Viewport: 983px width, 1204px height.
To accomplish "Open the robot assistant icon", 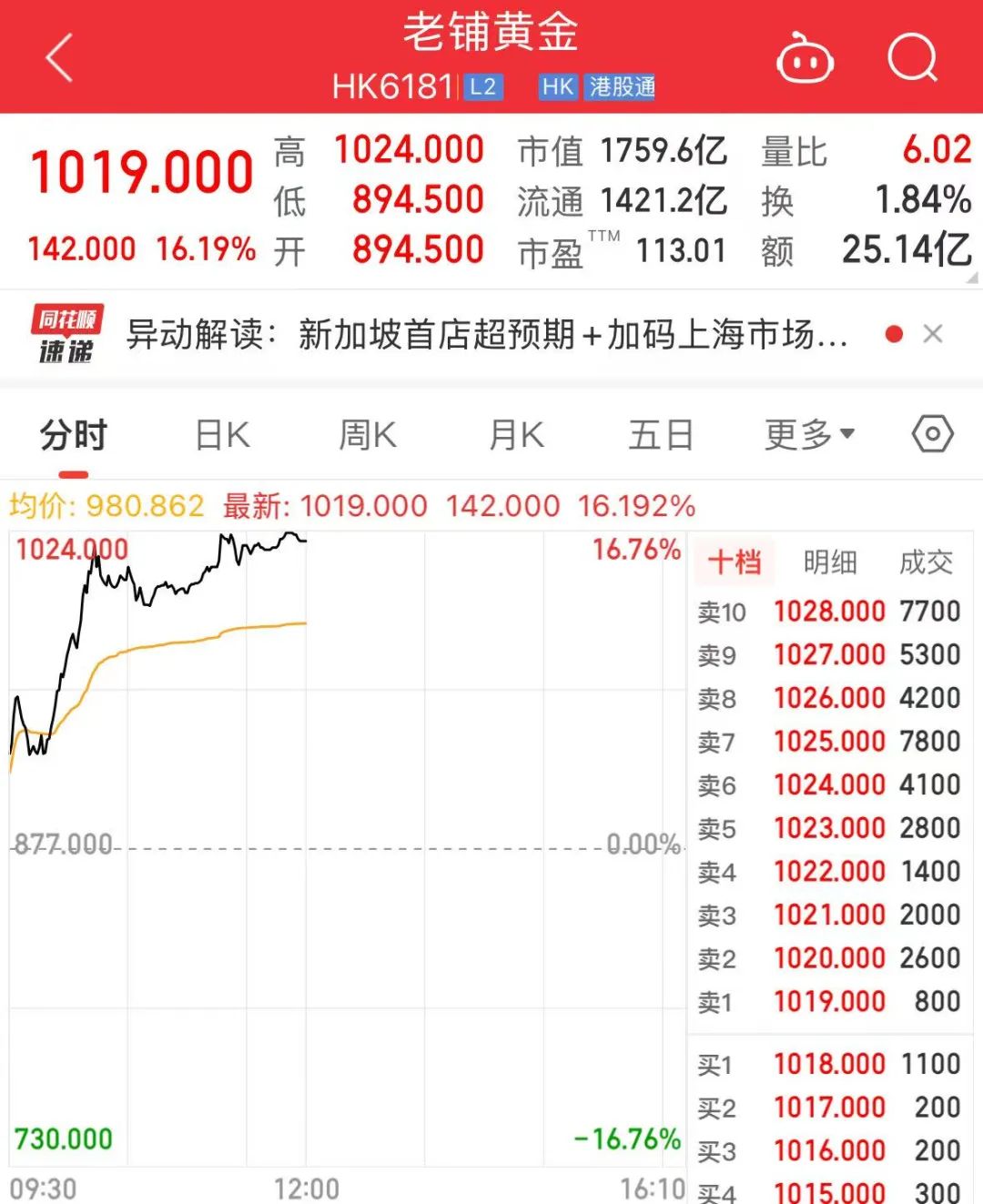I will tap(805, 59).
